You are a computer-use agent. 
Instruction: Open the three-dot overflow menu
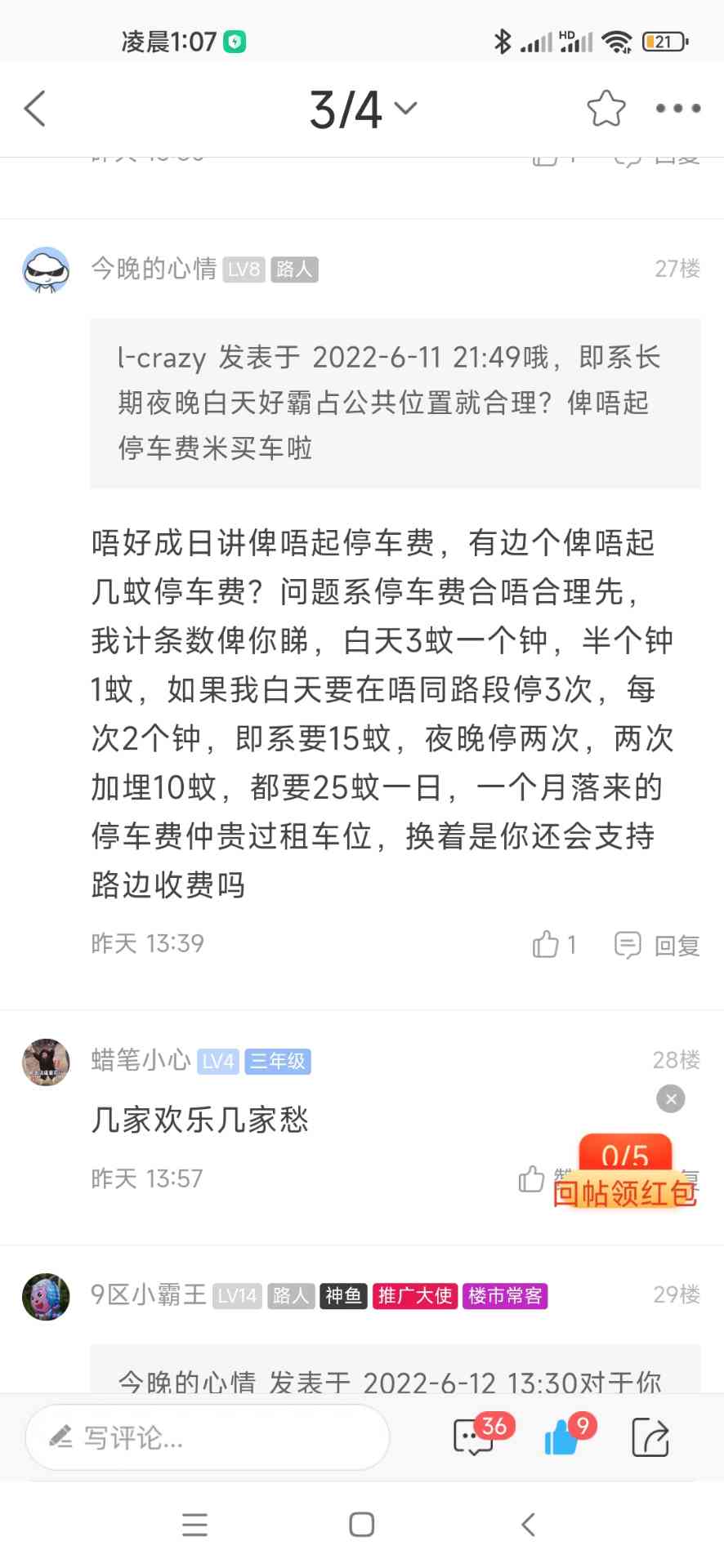point(677,109)
